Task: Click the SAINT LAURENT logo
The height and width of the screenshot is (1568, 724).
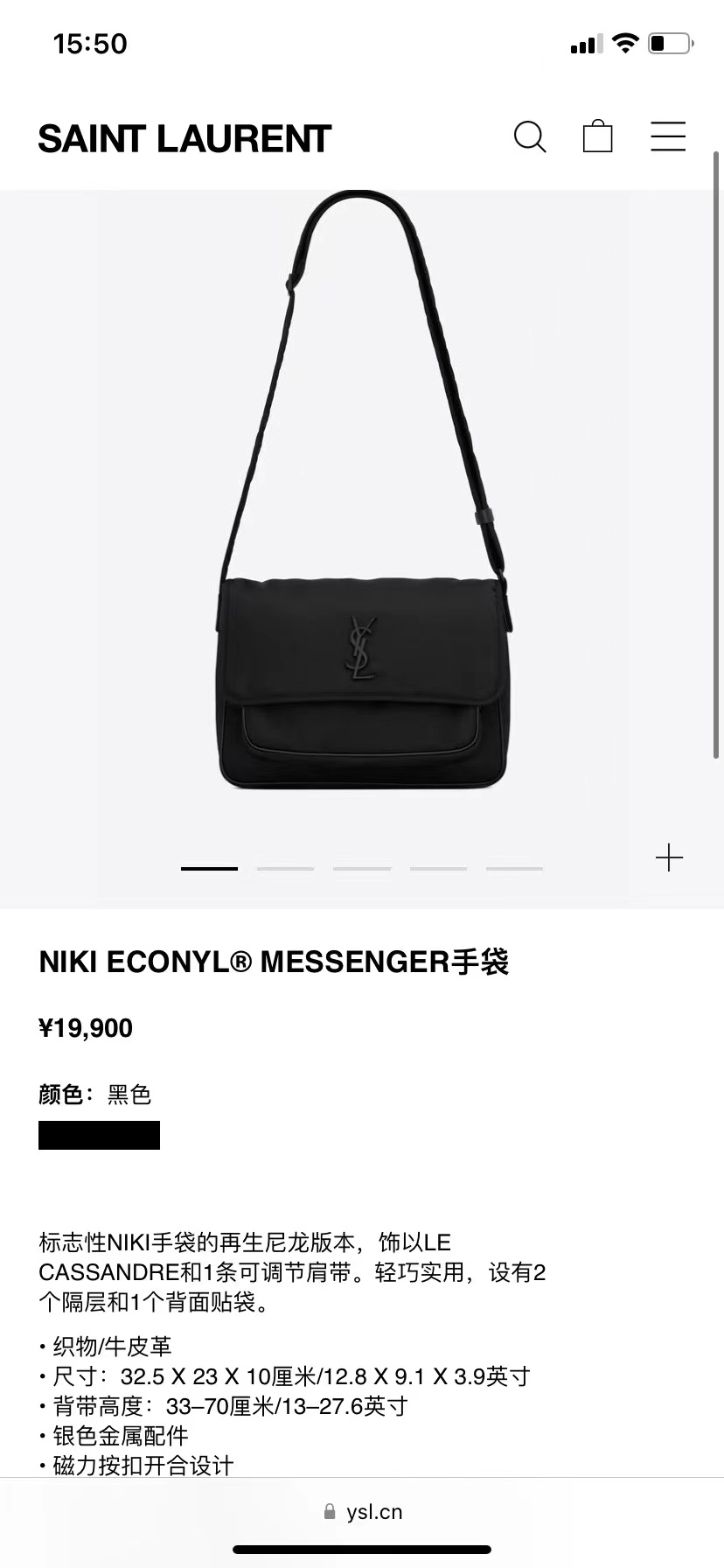Action: click(x=184, y=137)
